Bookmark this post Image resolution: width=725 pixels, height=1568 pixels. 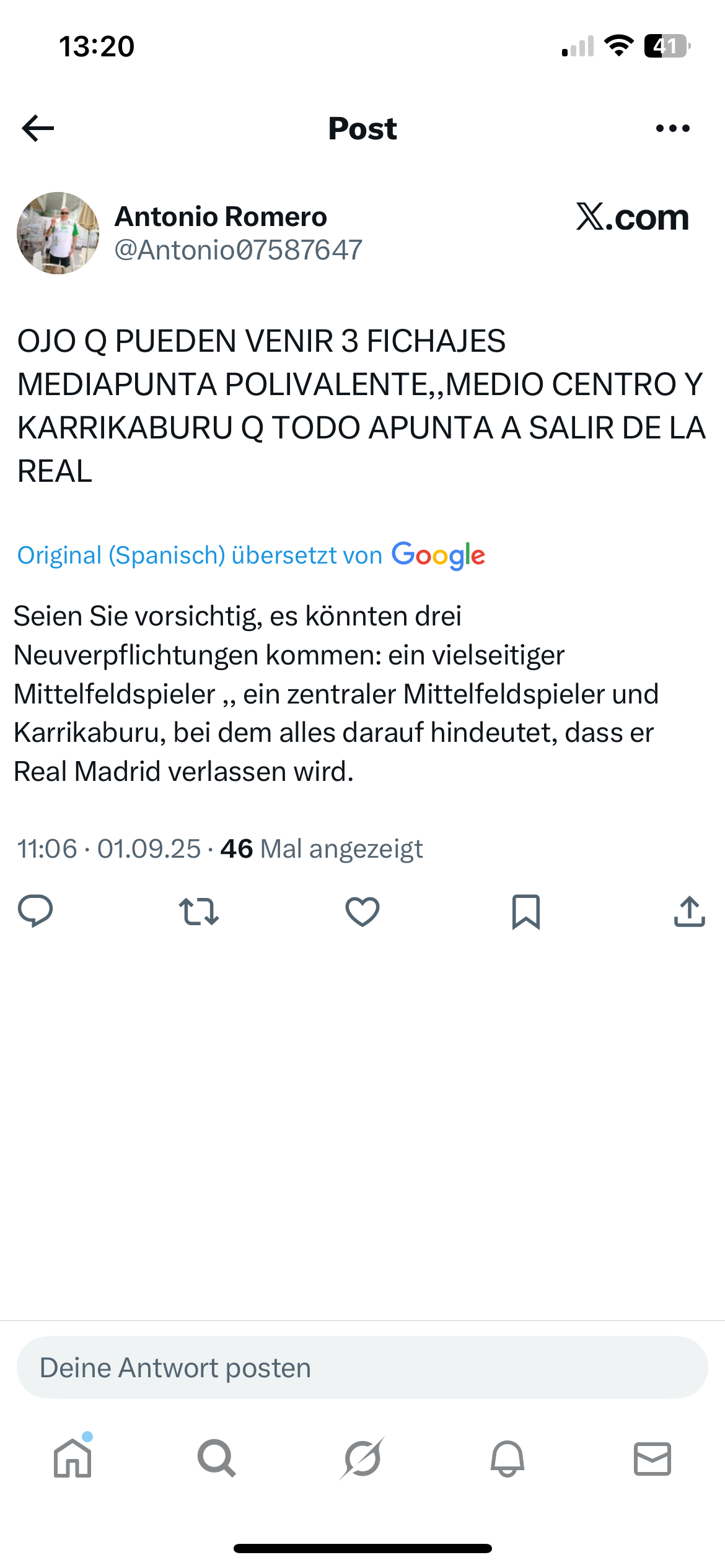(526, 912)
